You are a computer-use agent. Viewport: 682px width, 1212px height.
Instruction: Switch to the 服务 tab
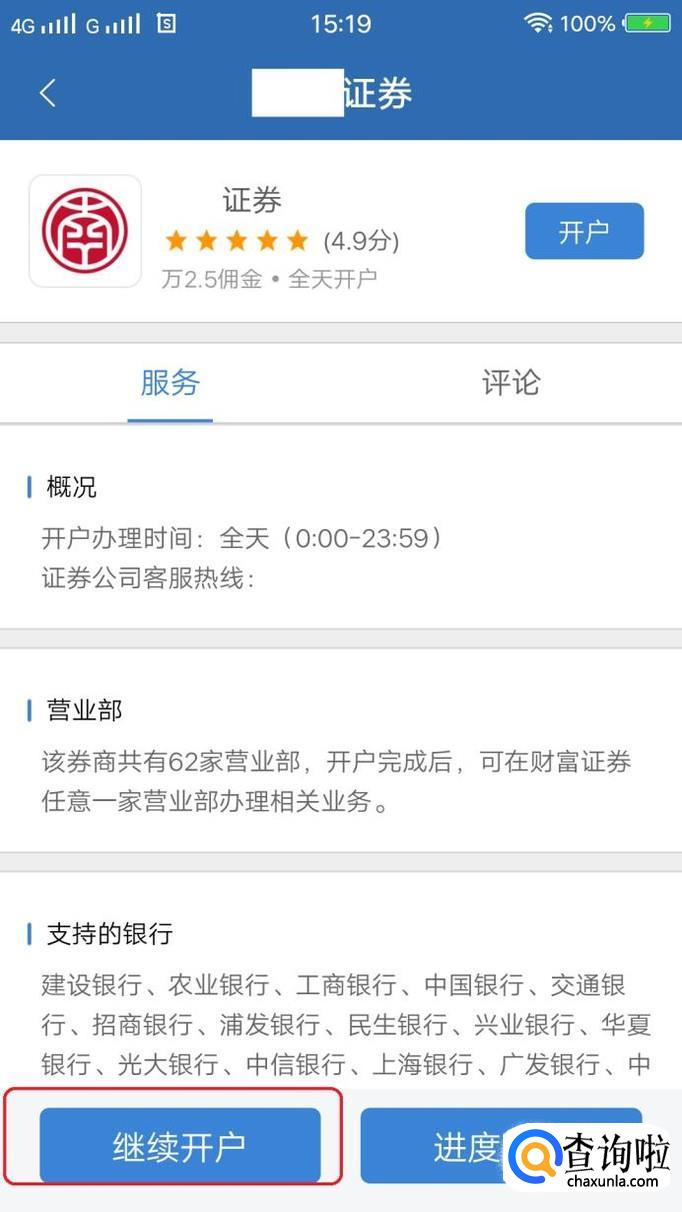pos(170,383)
